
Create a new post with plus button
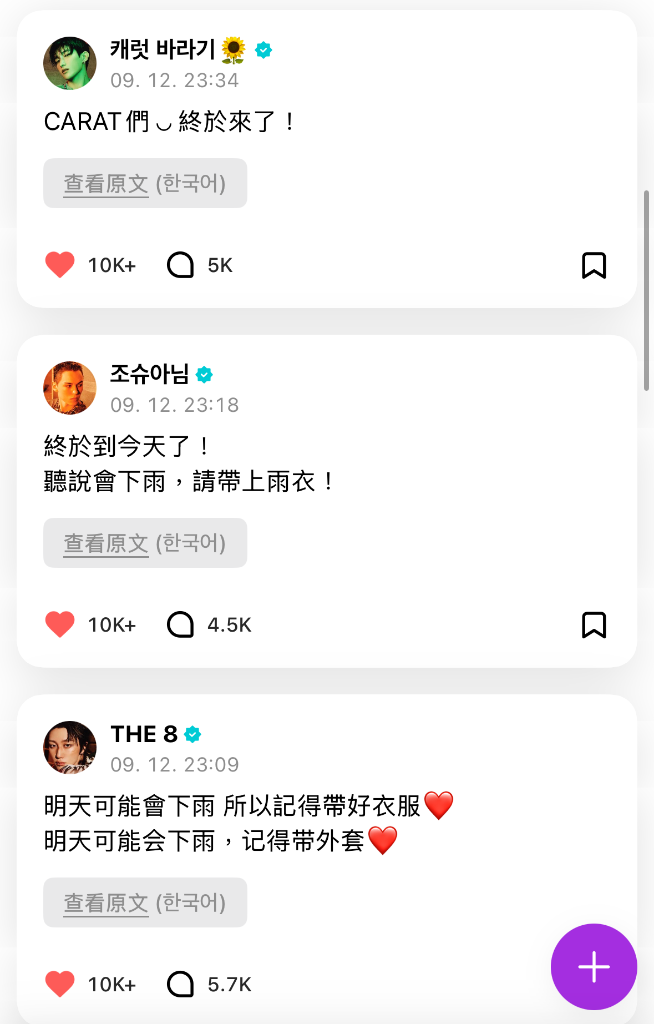594,967
